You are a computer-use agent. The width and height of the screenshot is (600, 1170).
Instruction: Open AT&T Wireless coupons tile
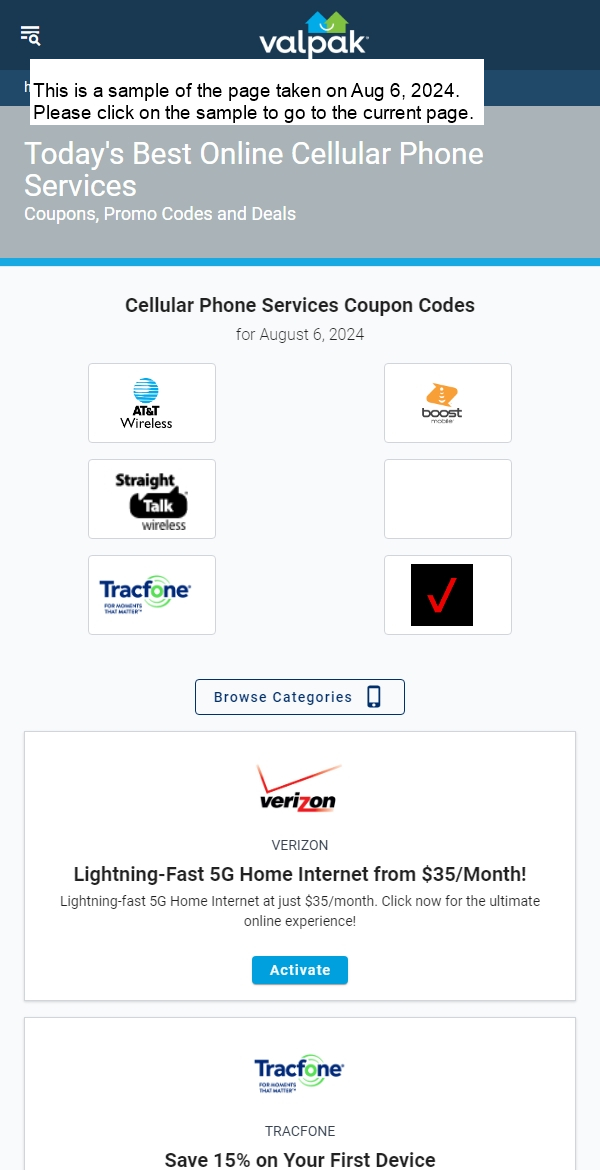point(152,403)
